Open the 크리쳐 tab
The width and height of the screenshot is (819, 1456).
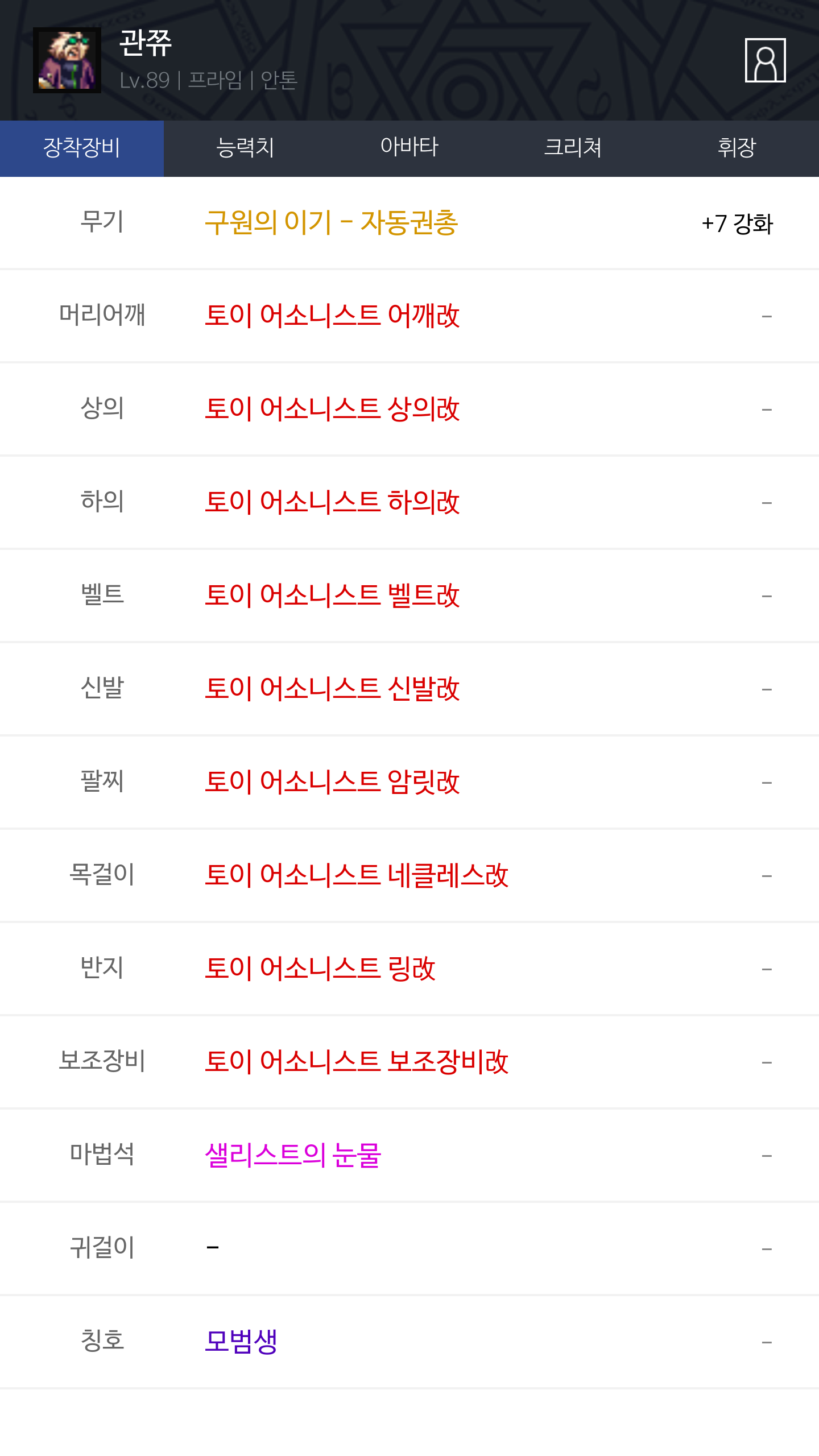click(x=573, y=148)
